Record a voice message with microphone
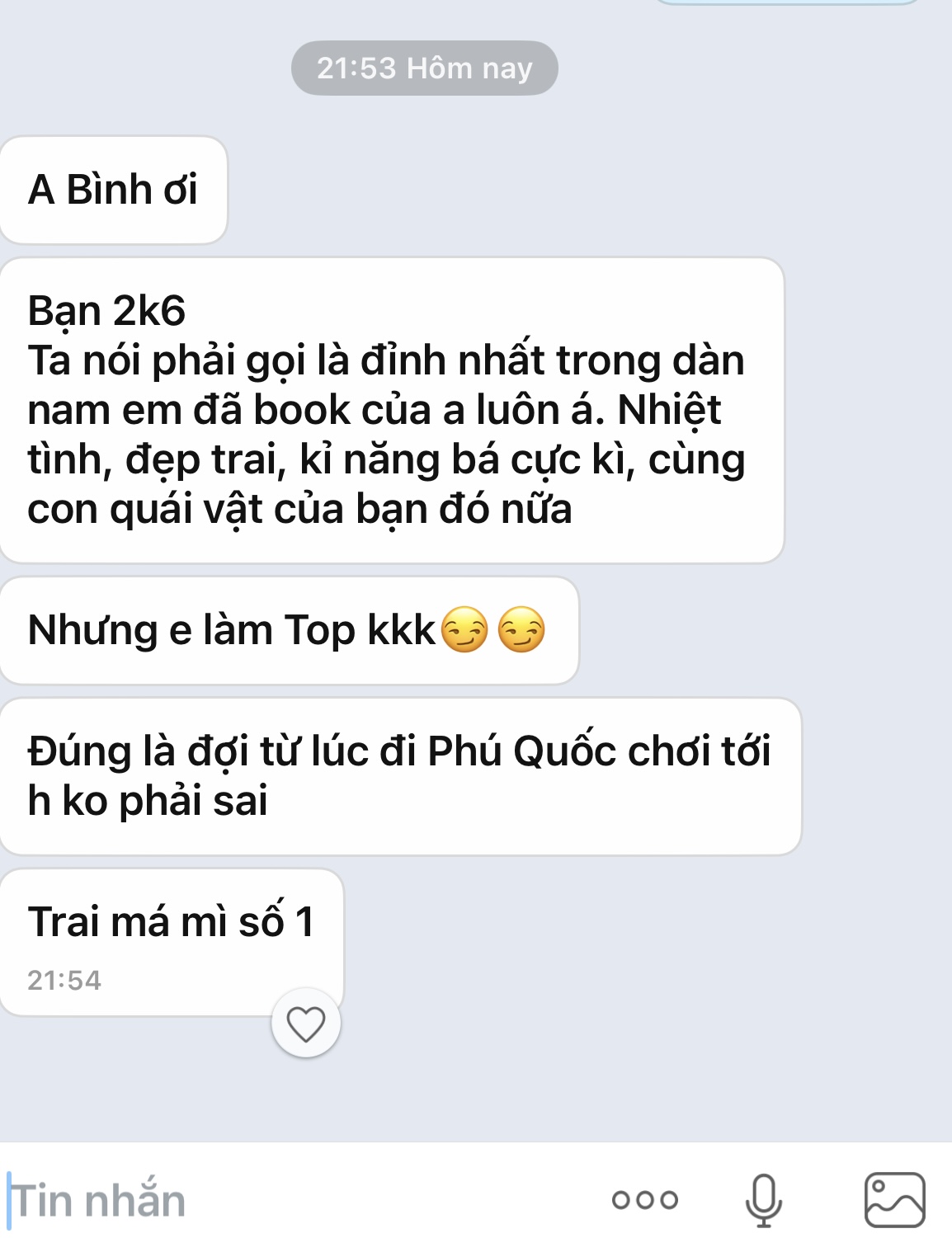952x1238 pixels. [764, 1200]
